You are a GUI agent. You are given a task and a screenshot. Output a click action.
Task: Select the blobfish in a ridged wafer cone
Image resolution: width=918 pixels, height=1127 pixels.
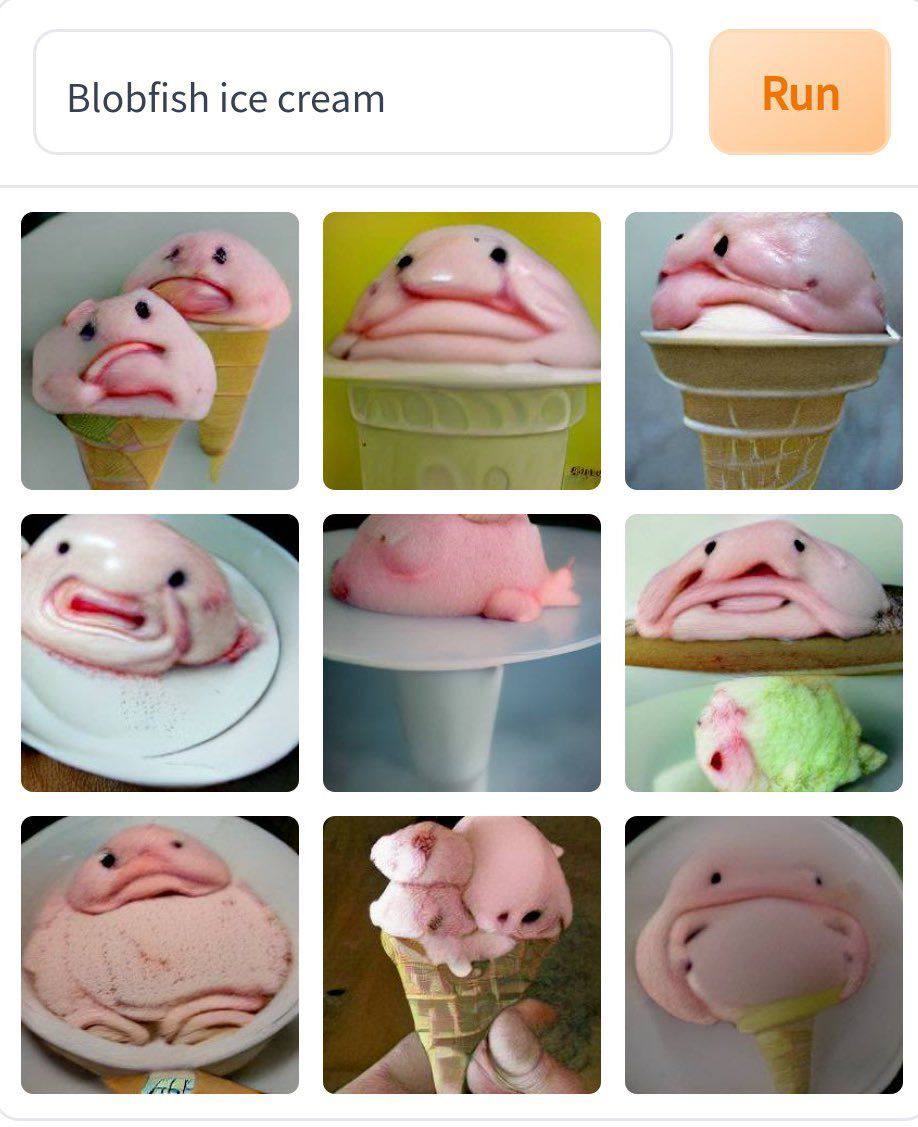pos(763,351)
